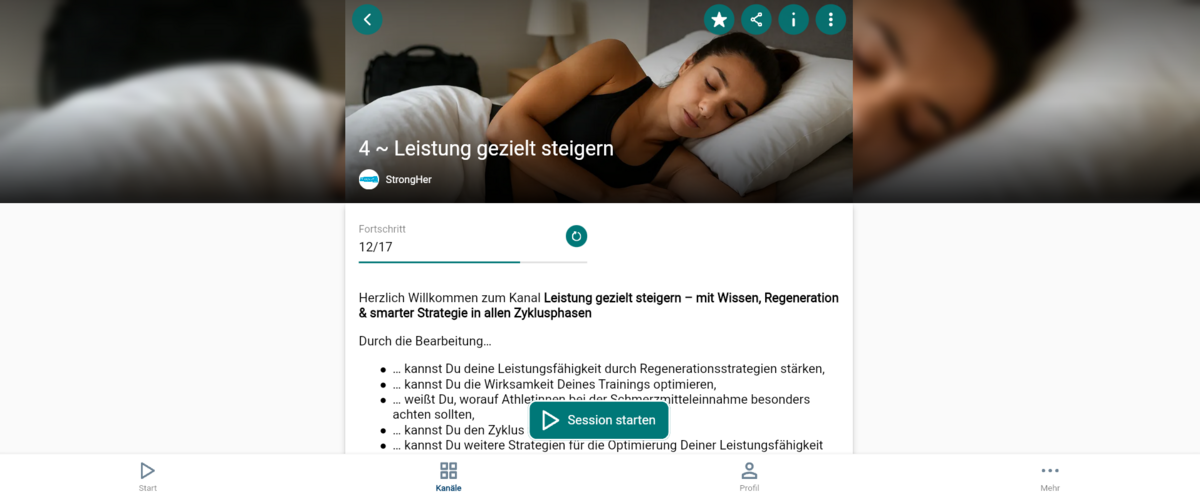Switch to the Kanäle tab
The width and height of the screenshot is (1200, 499).
point(449,476)
